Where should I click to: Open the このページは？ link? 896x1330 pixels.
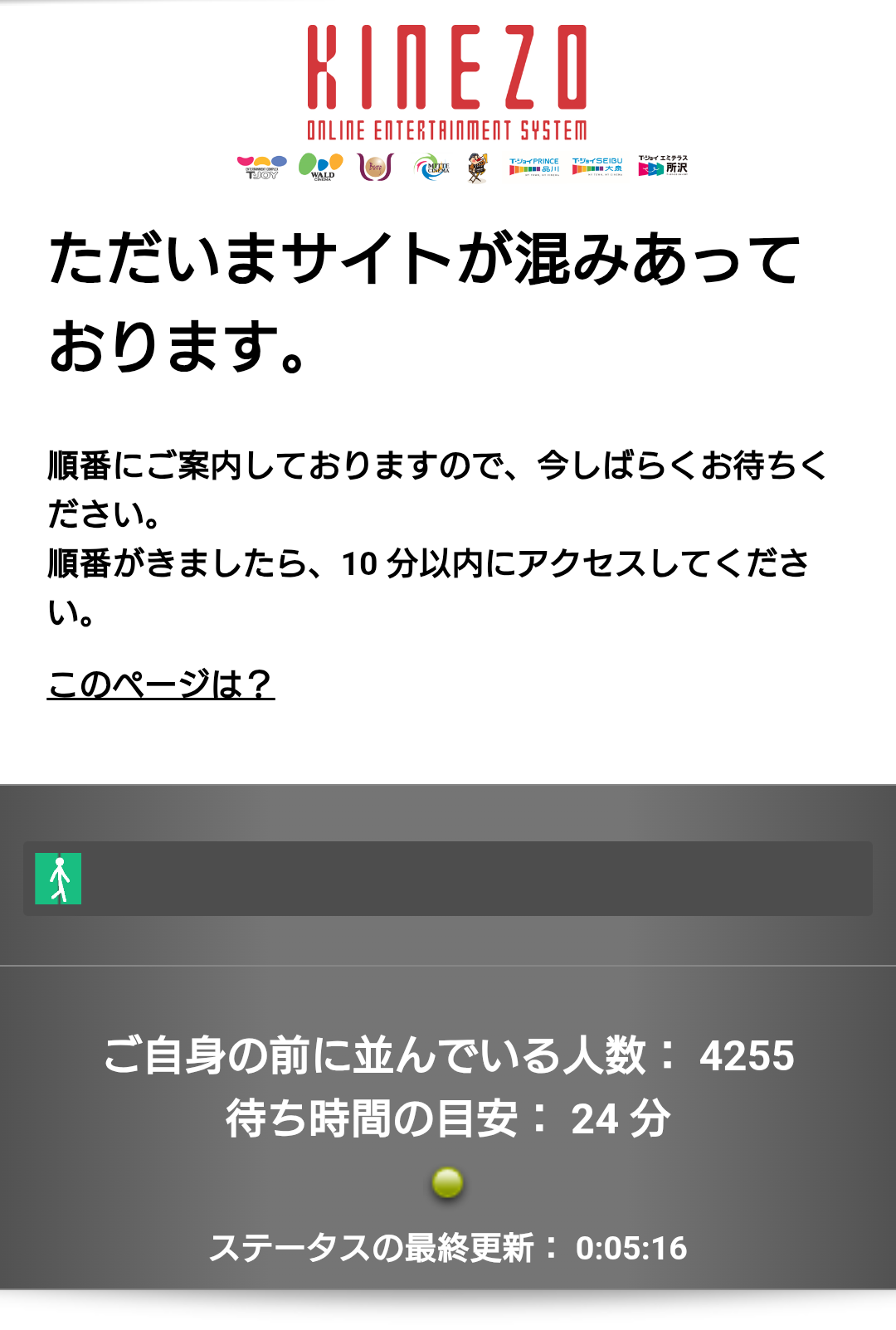[160, 684]
